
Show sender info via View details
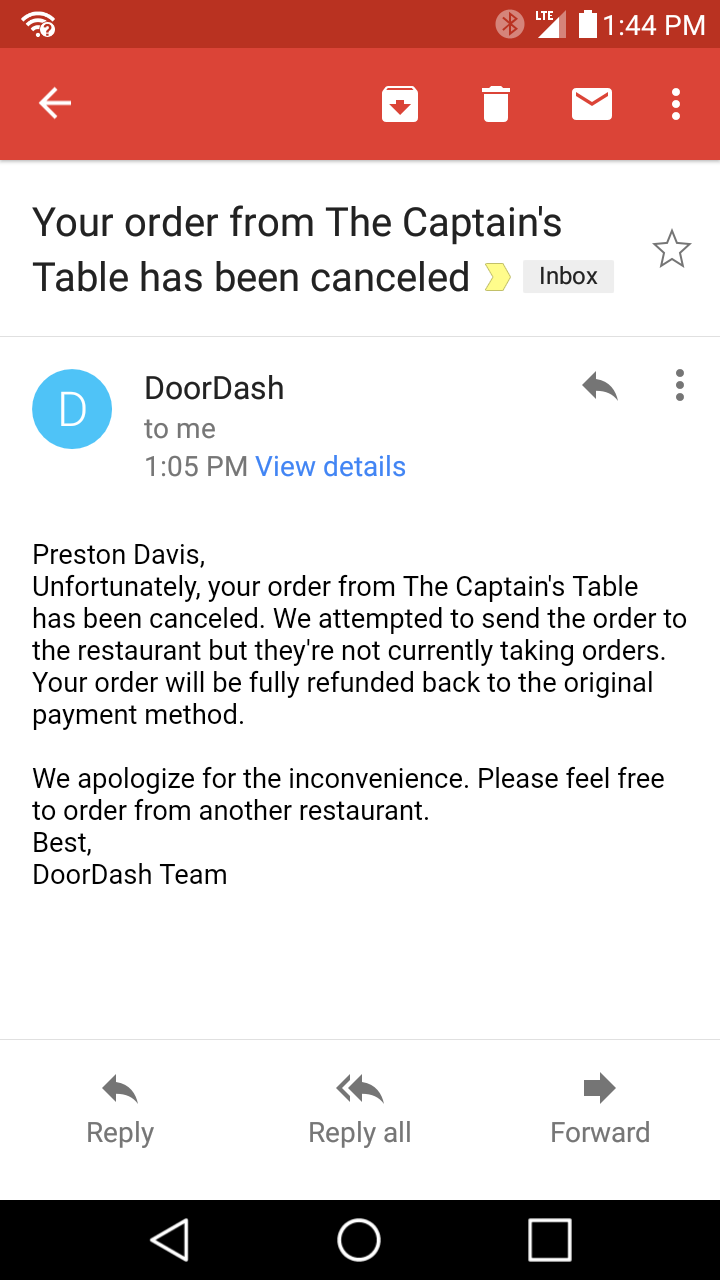330,467
